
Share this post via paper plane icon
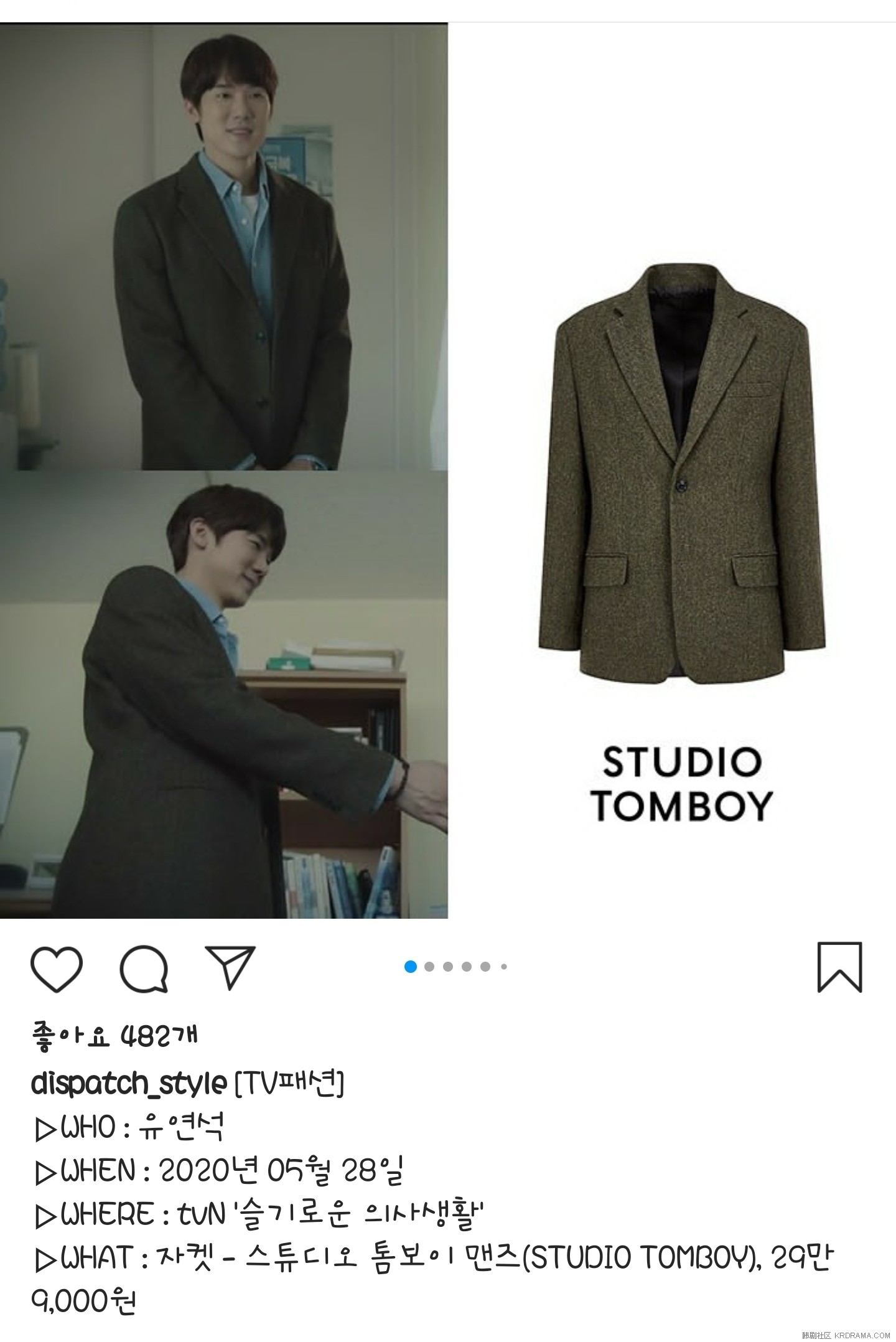(x=230, y=969)
